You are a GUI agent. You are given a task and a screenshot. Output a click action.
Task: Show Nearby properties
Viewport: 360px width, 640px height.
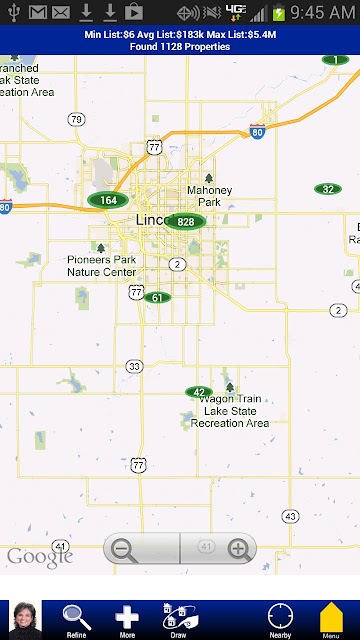(280, 621)
